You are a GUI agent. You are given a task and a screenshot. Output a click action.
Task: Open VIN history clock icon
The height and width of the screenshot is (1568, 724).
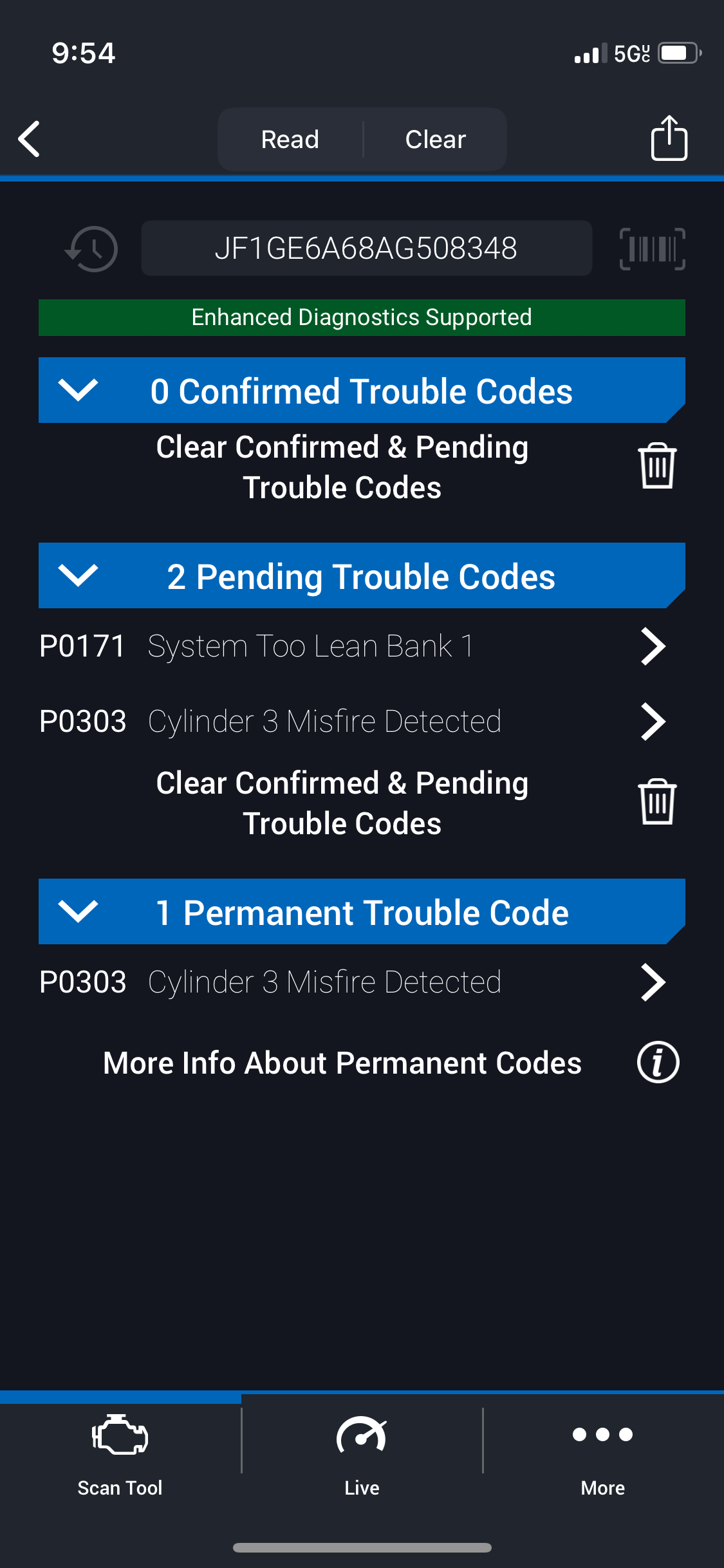(x=91, y=248)
